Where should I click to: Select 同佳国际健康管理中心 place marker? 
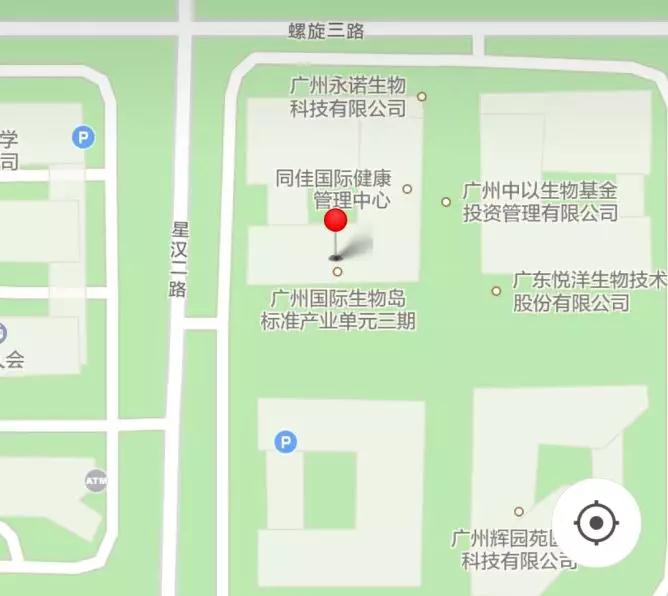tap(407, 189)
